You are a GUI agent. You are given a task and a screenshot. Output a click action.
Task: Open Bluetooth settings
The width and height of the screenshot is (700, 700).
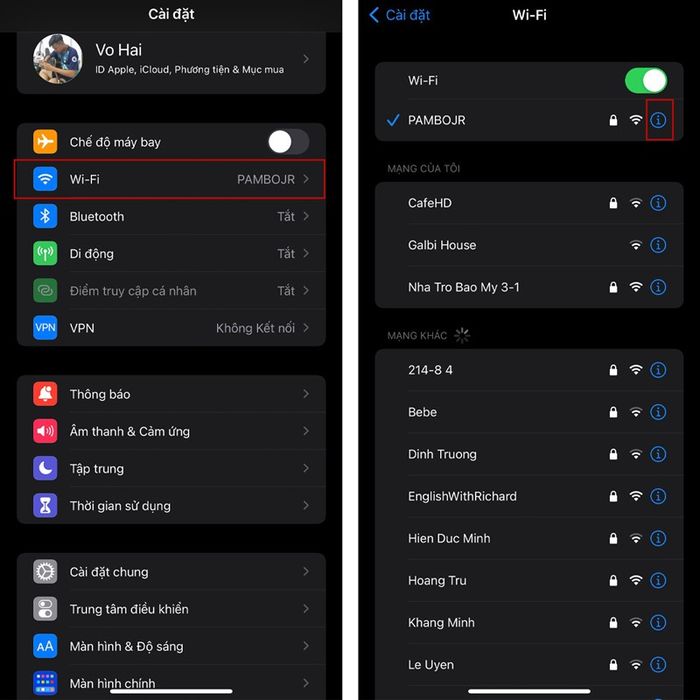pyautogui.click(x=170, y=217)
